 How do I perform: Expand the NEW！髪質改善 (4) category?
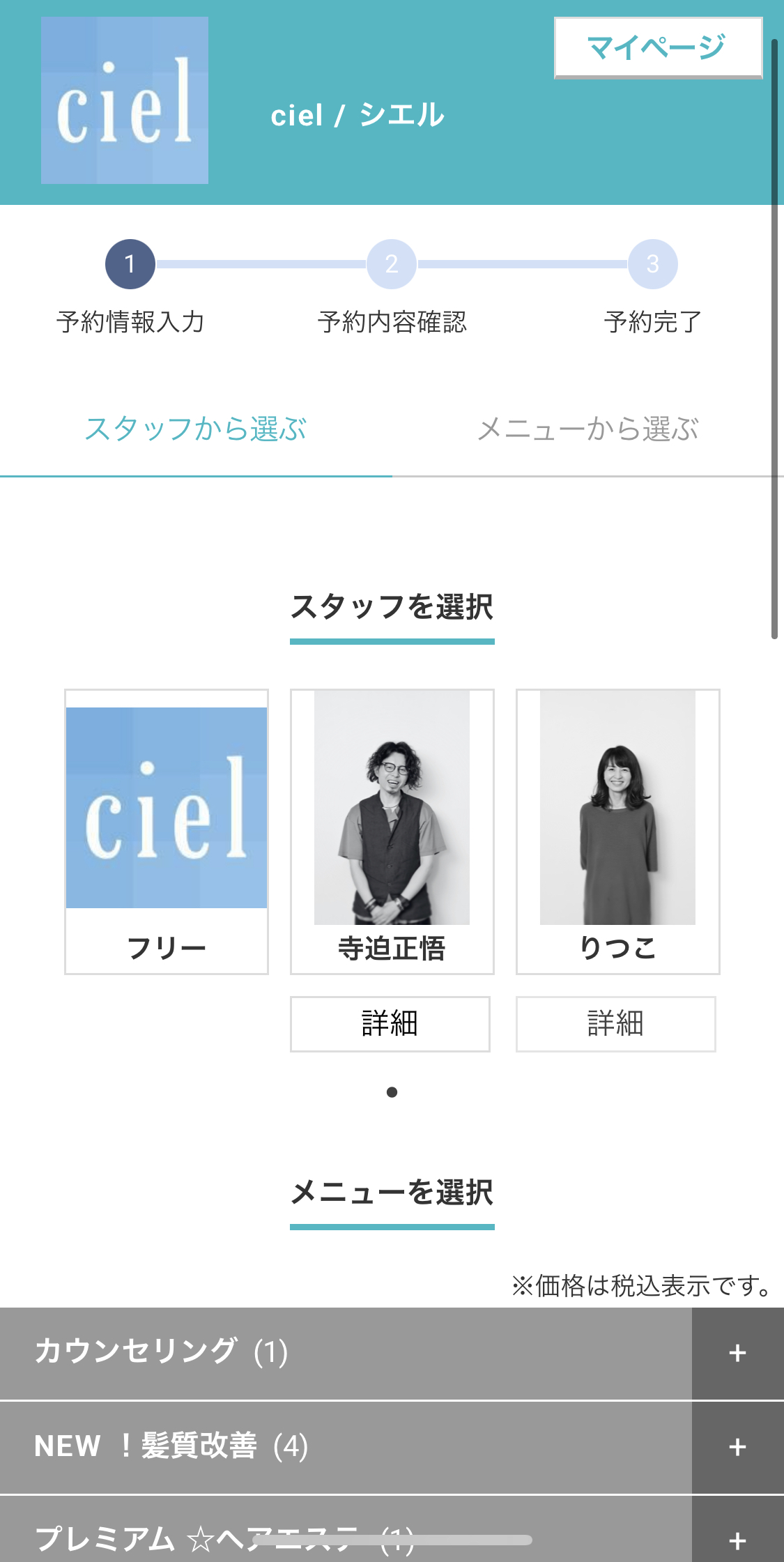click(x=392, y=1448)
